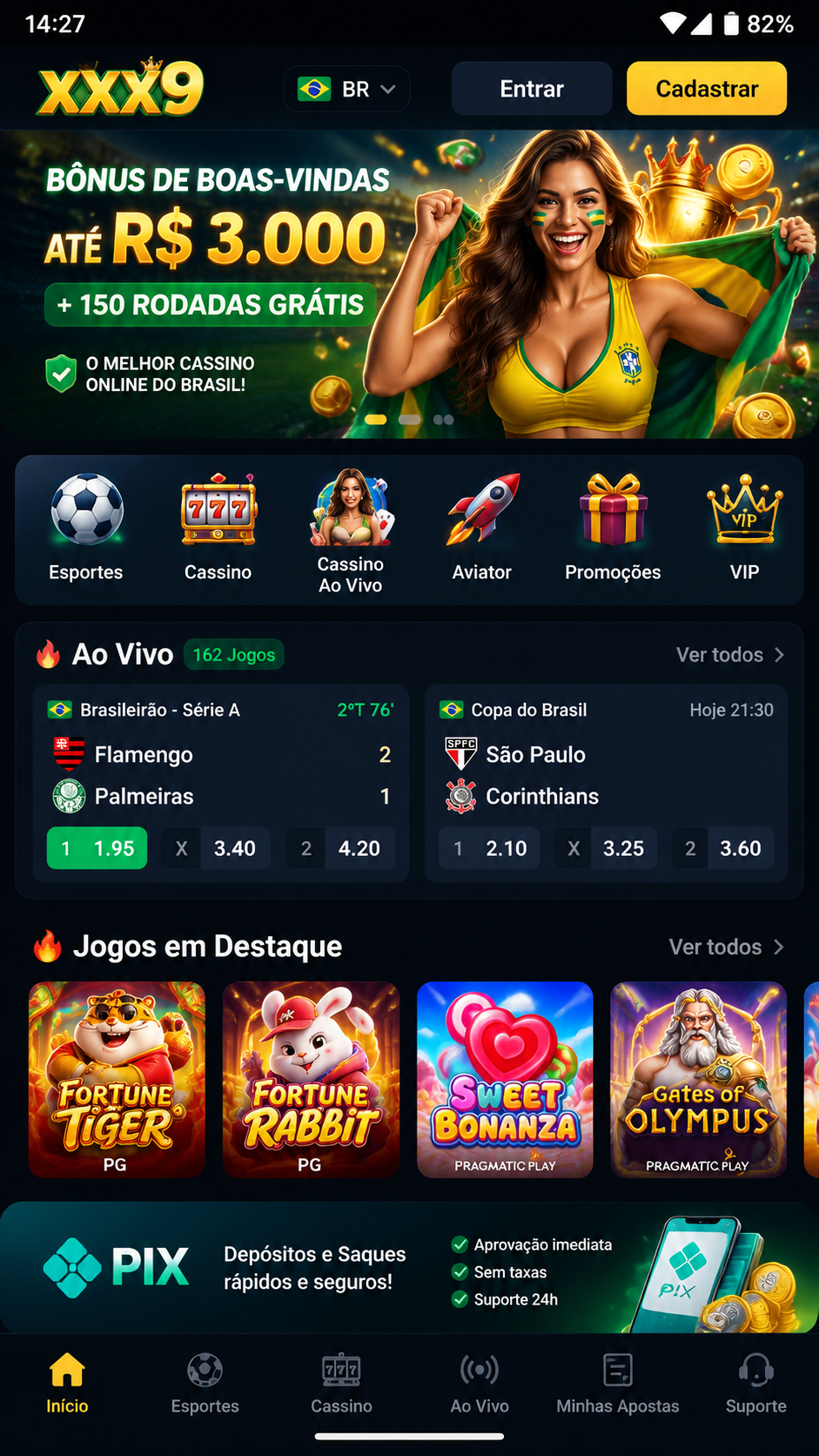The width and height of the screenshot is (819, 1456).
Task: Open the Gates of Olympus game
Action: click(x=698, y=1080)
